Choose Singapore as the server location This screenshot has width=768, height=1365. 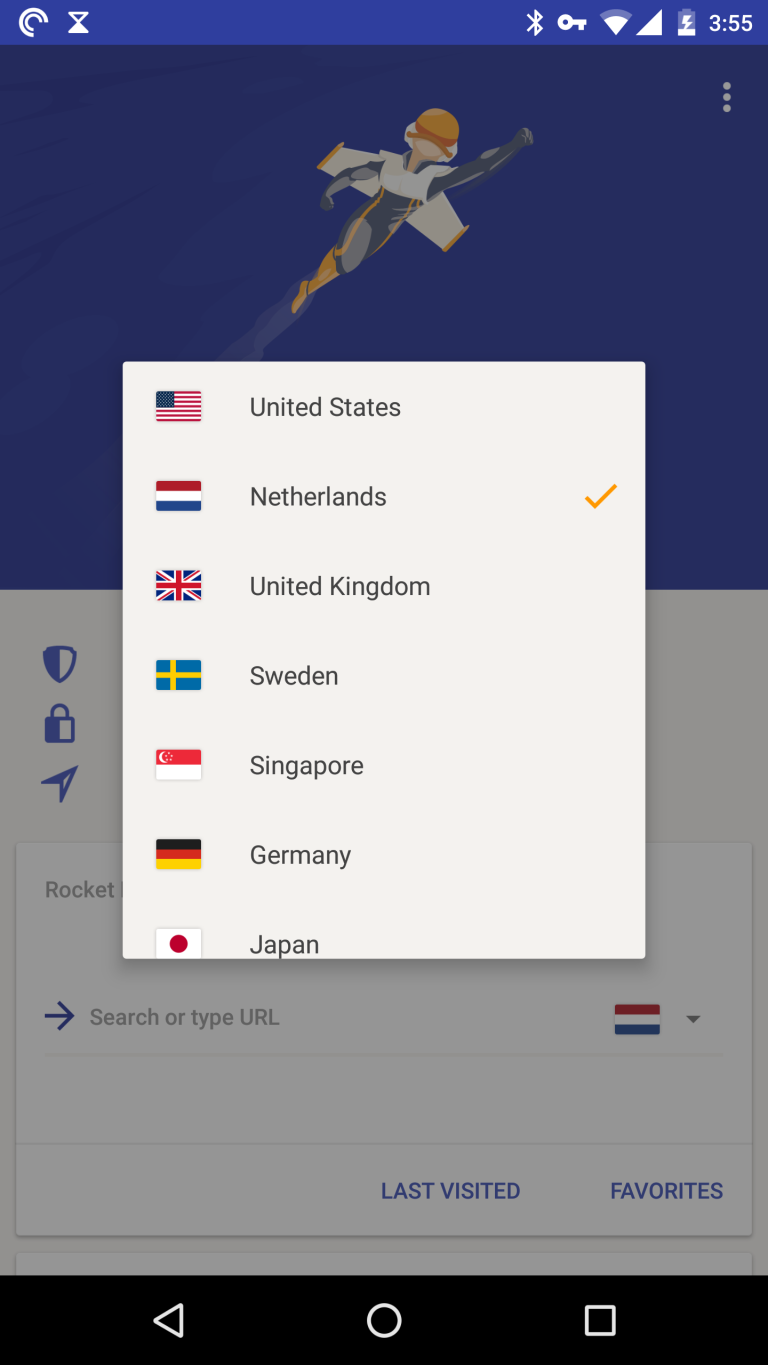click(x=384, y=765)
